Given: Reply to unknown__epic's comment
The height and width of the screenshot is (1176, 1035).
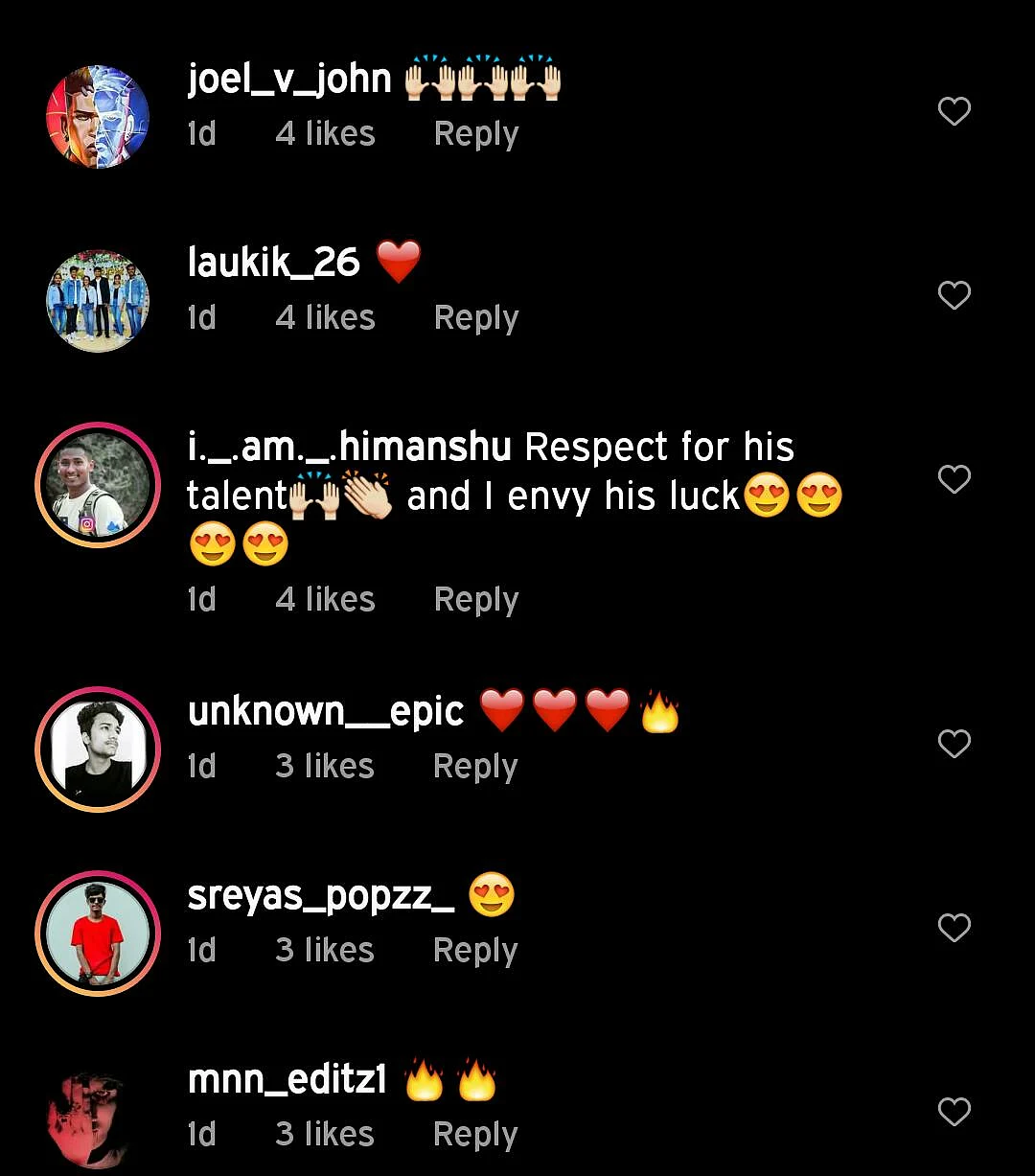Looking at the screenshot, I should coord(475,766).
